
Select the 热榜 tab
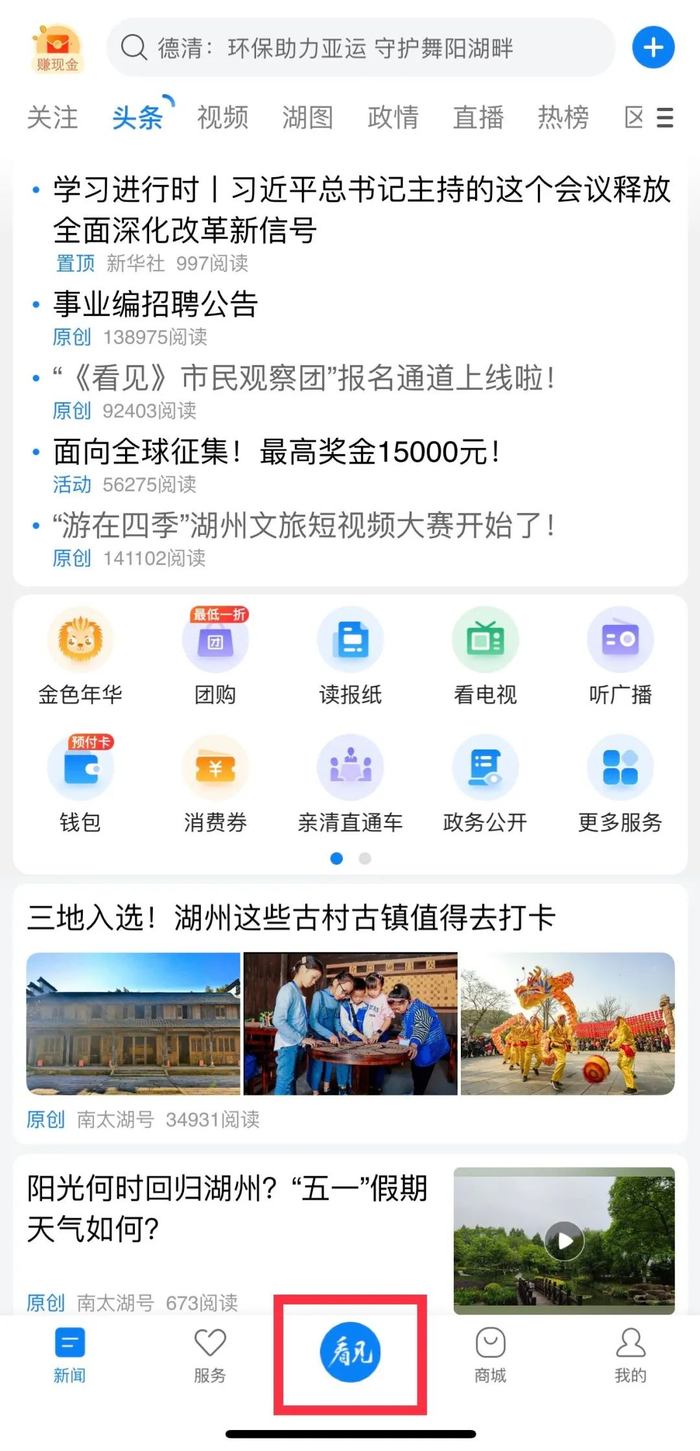(x=563, y=118)
